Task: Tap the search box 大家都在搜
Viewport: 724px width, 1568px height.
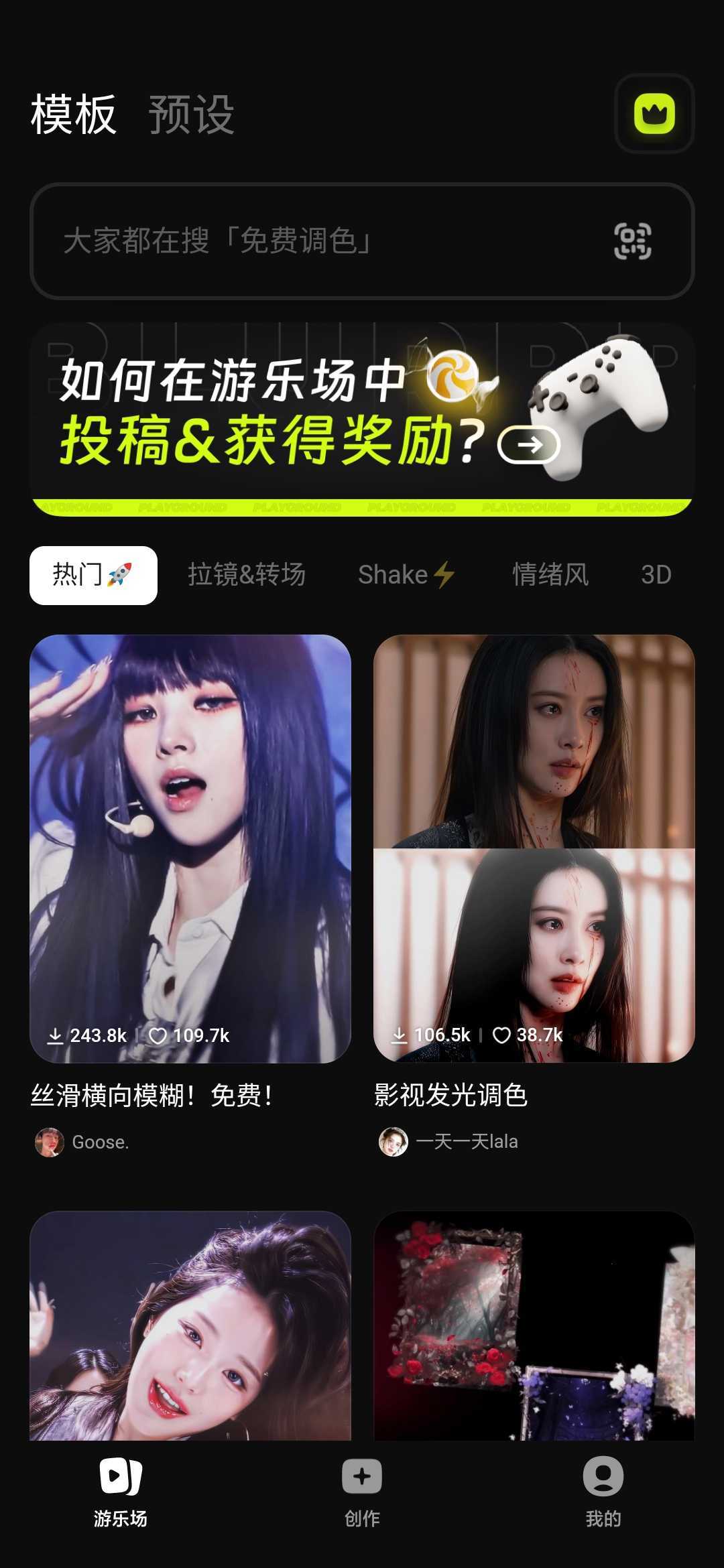Action: click(322, 241)
